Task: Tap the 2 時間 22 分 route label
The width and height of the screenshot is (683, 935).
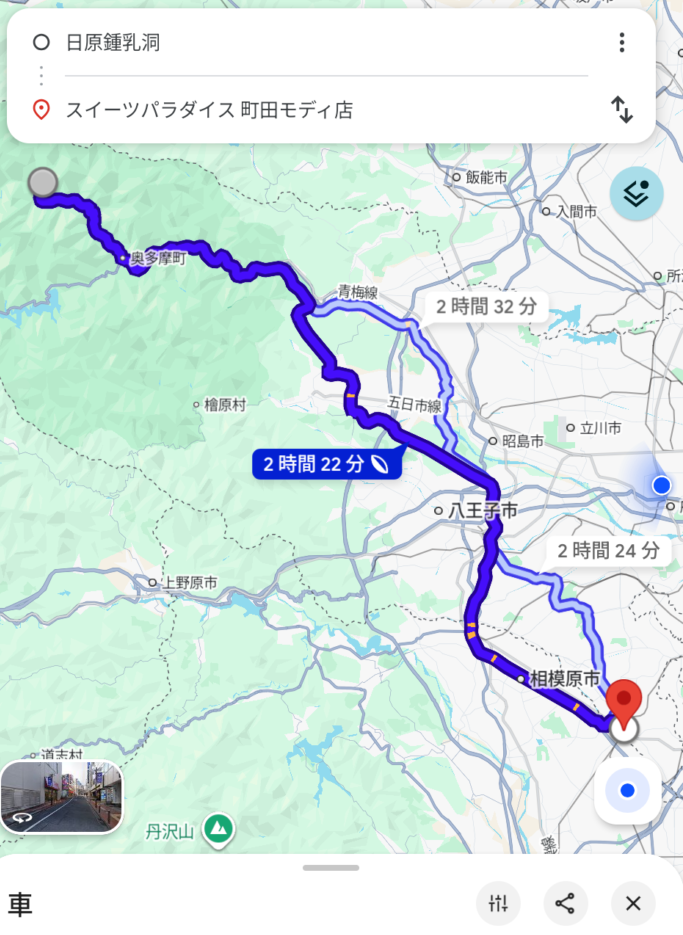Action: (x=328, y=464)
